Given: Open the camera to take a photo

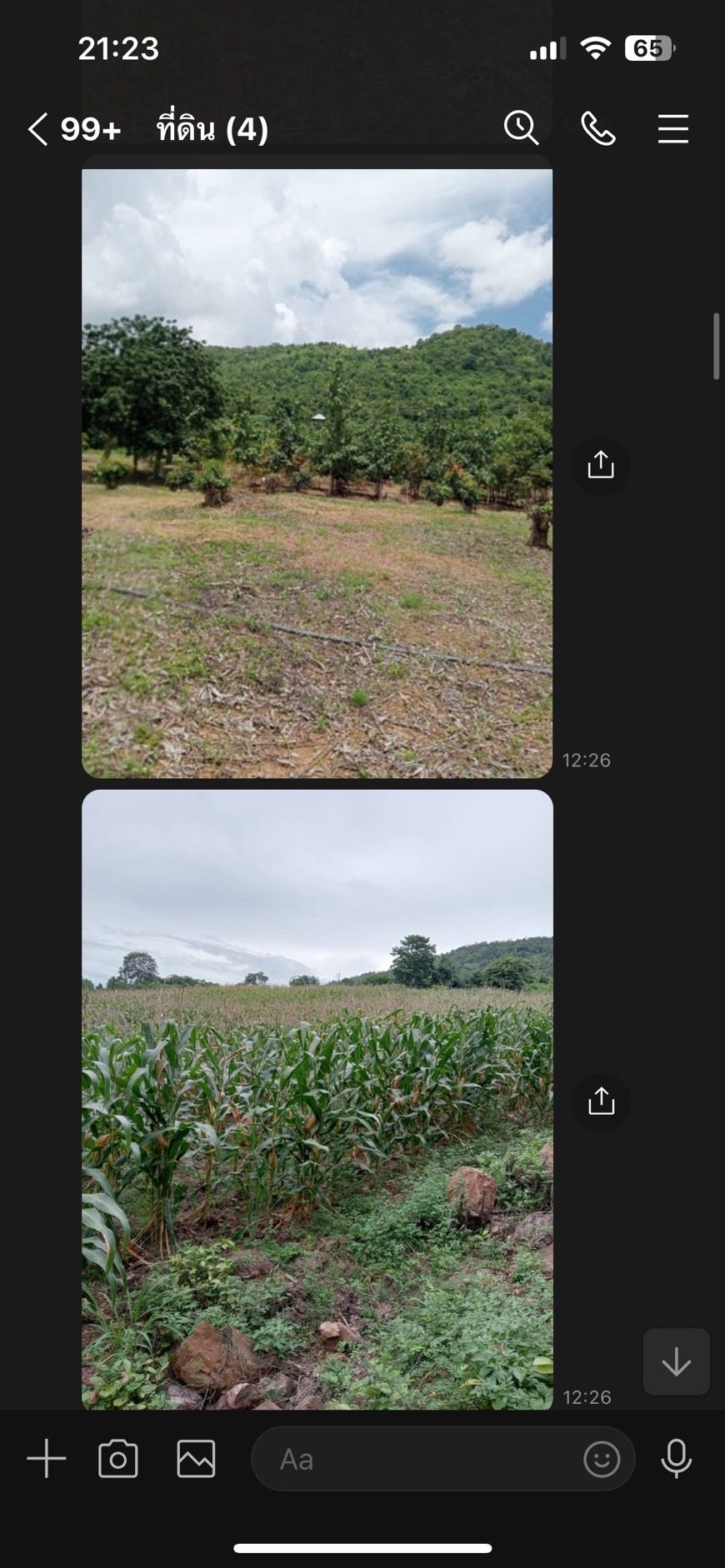Looking at the screenshot, I should point(118,1459).
